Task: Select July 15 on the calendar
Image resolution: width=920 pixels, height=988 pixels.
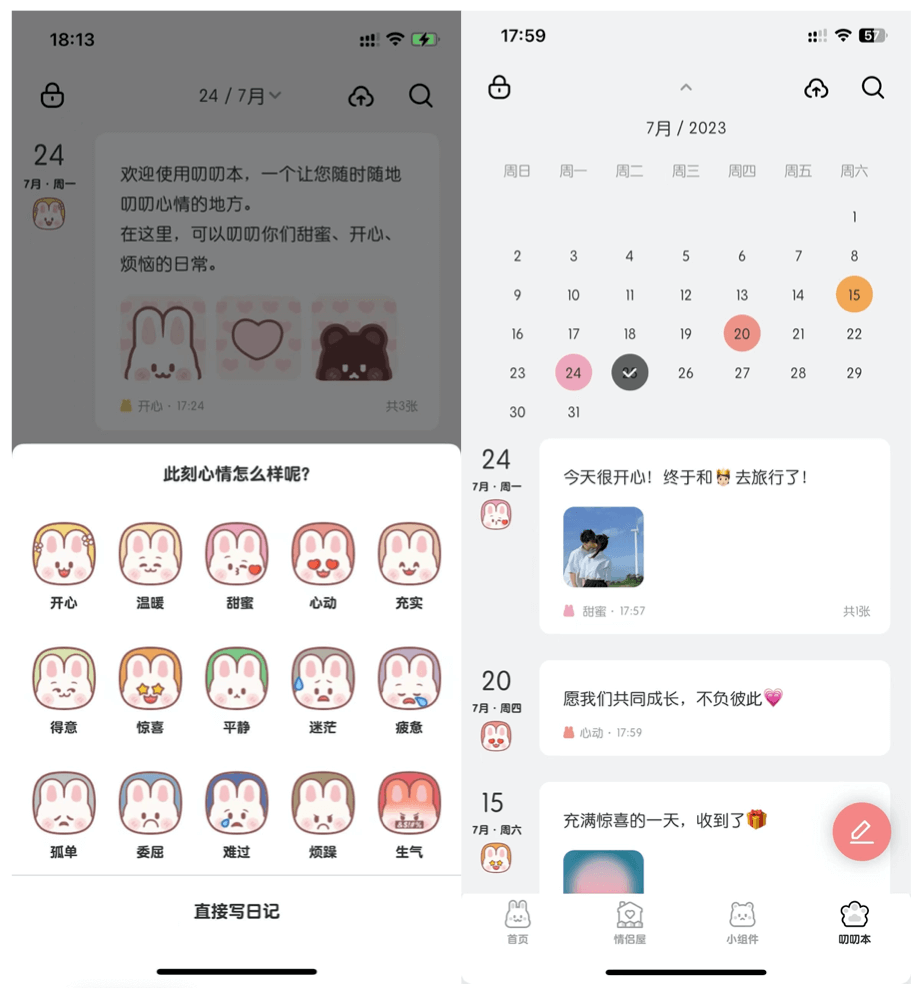Action: pos(854,295)
